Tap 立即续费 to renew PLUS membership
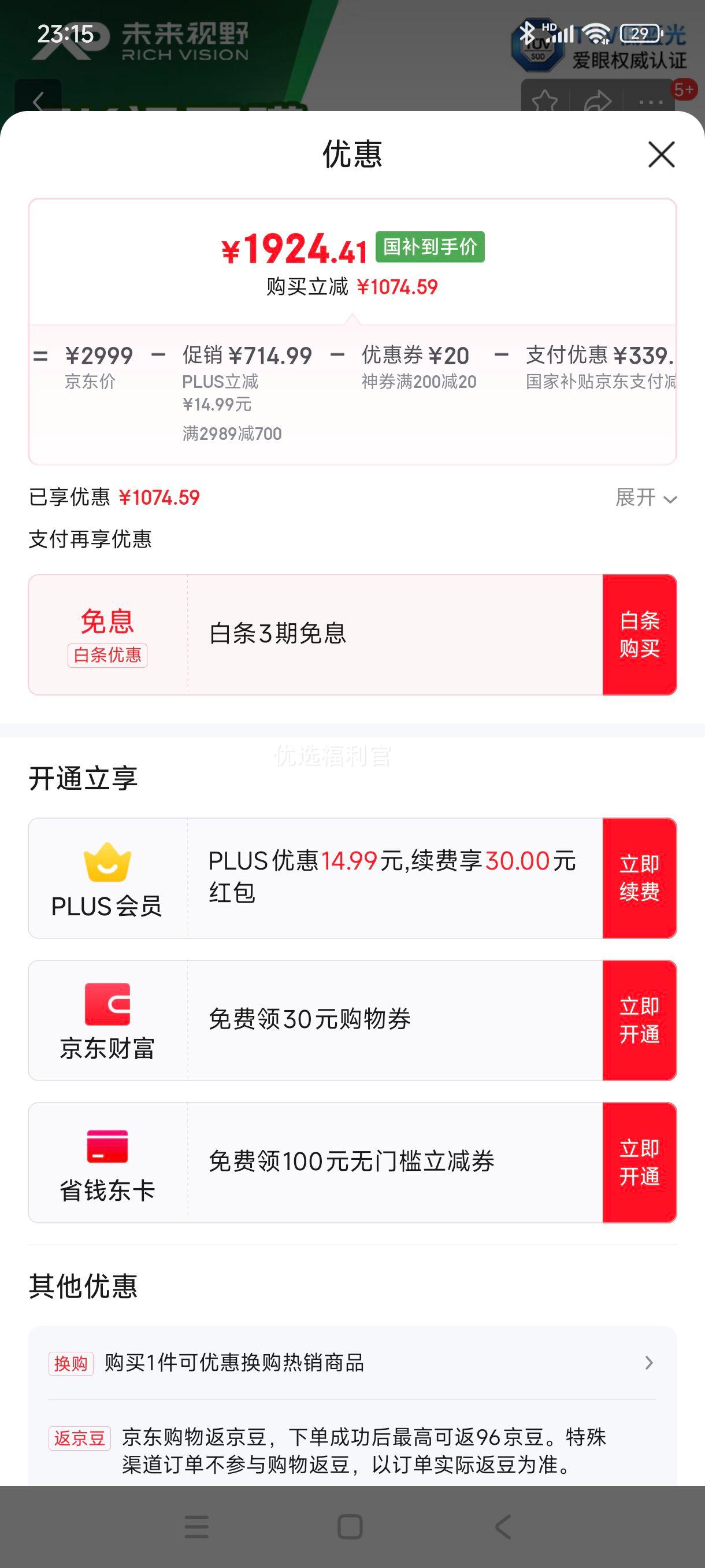This screenshot has height=1568, width=705. click(640, 876)
